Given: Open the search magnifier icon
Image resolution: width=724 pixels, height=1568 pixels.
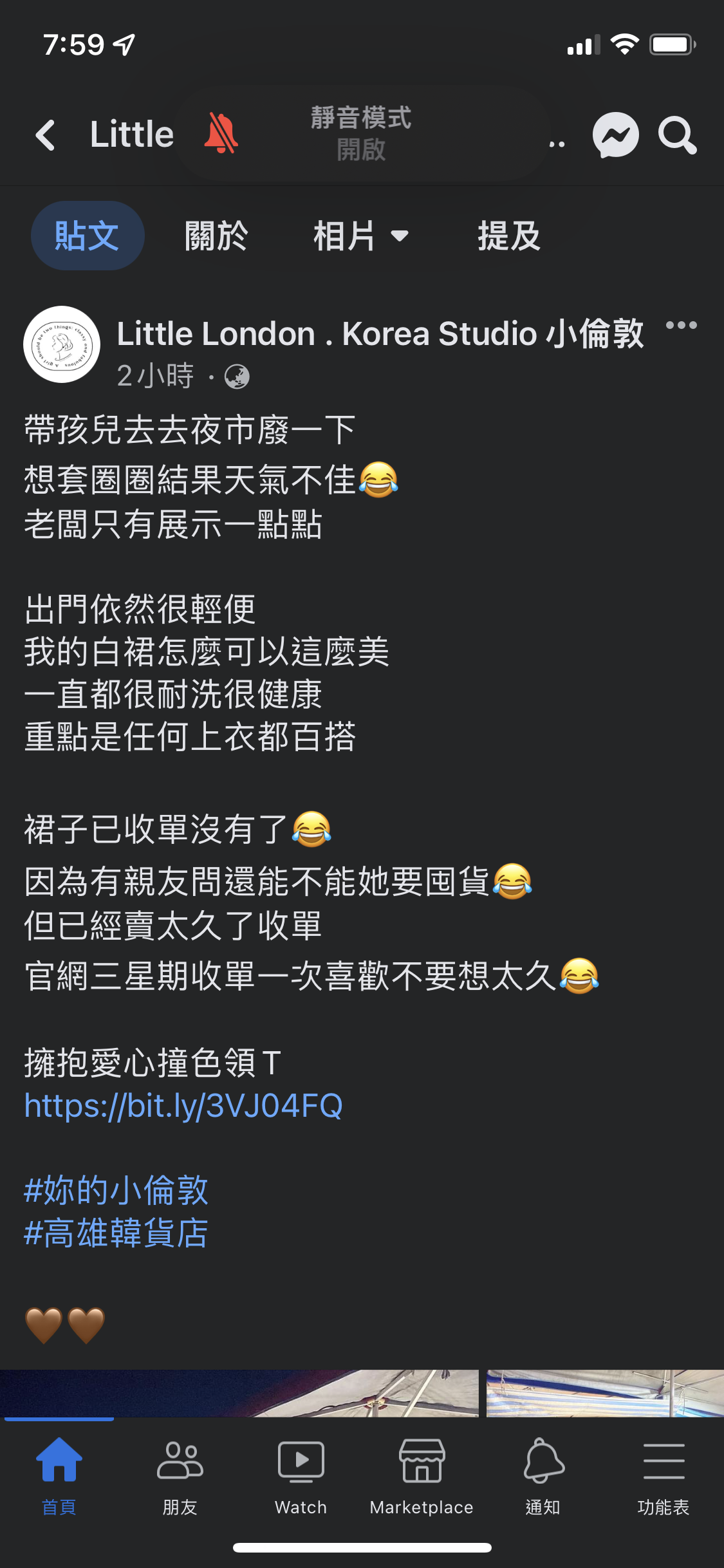Looking at the screenshot, I should pyautogui.click(x=676, y=135).
